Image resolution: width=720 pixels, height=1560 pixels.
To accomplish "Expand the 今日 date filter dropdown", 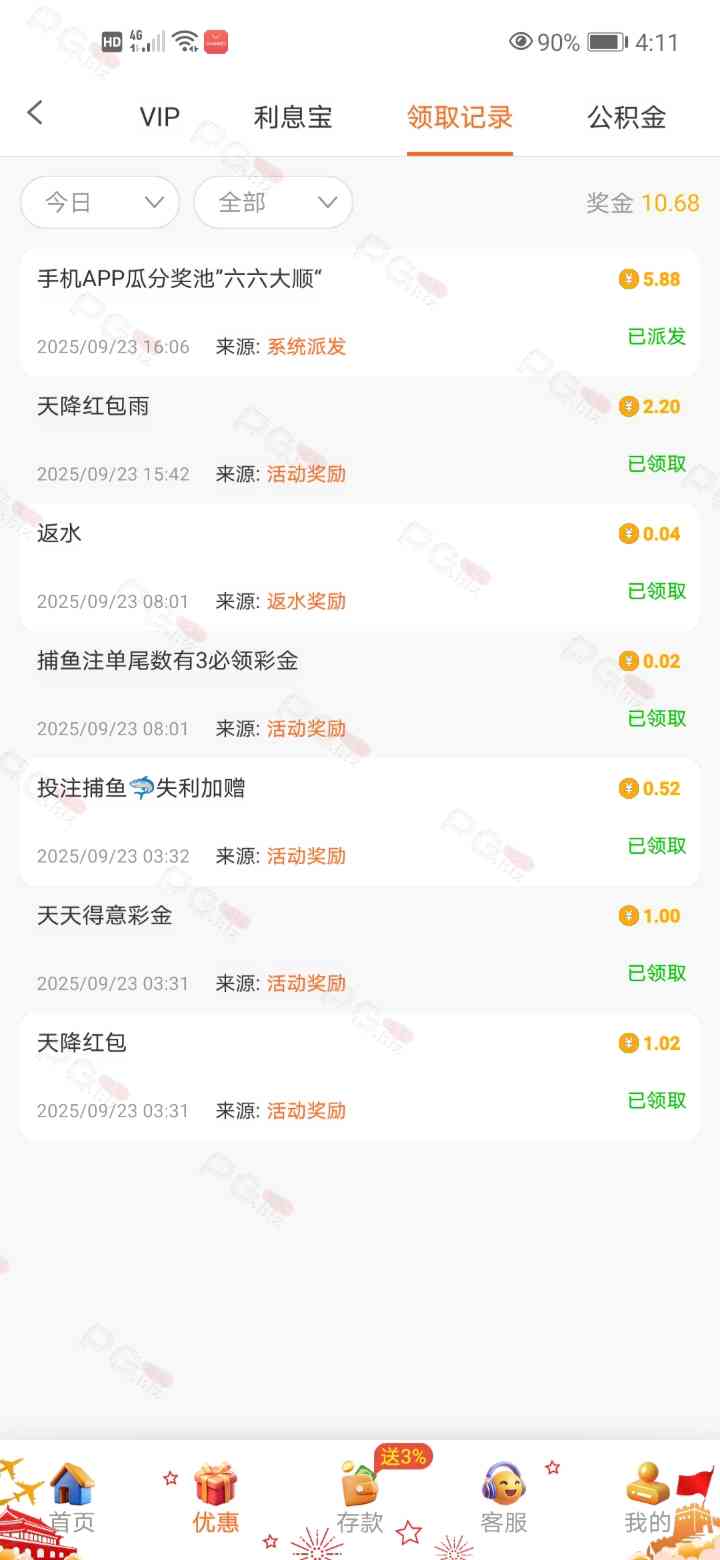I will tap(100, 203).
